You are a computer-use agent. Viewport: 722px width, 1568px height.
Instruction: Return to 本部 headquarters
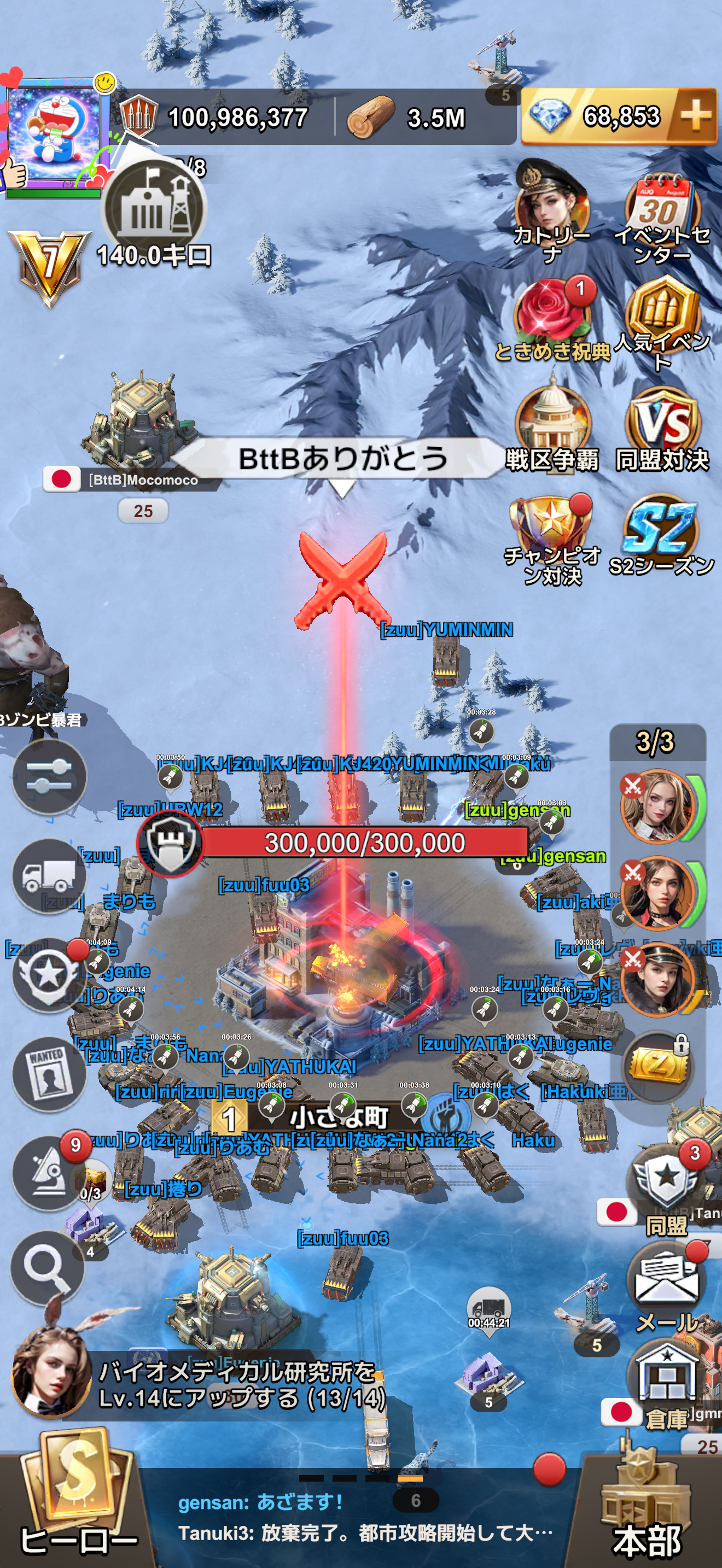647,1503
